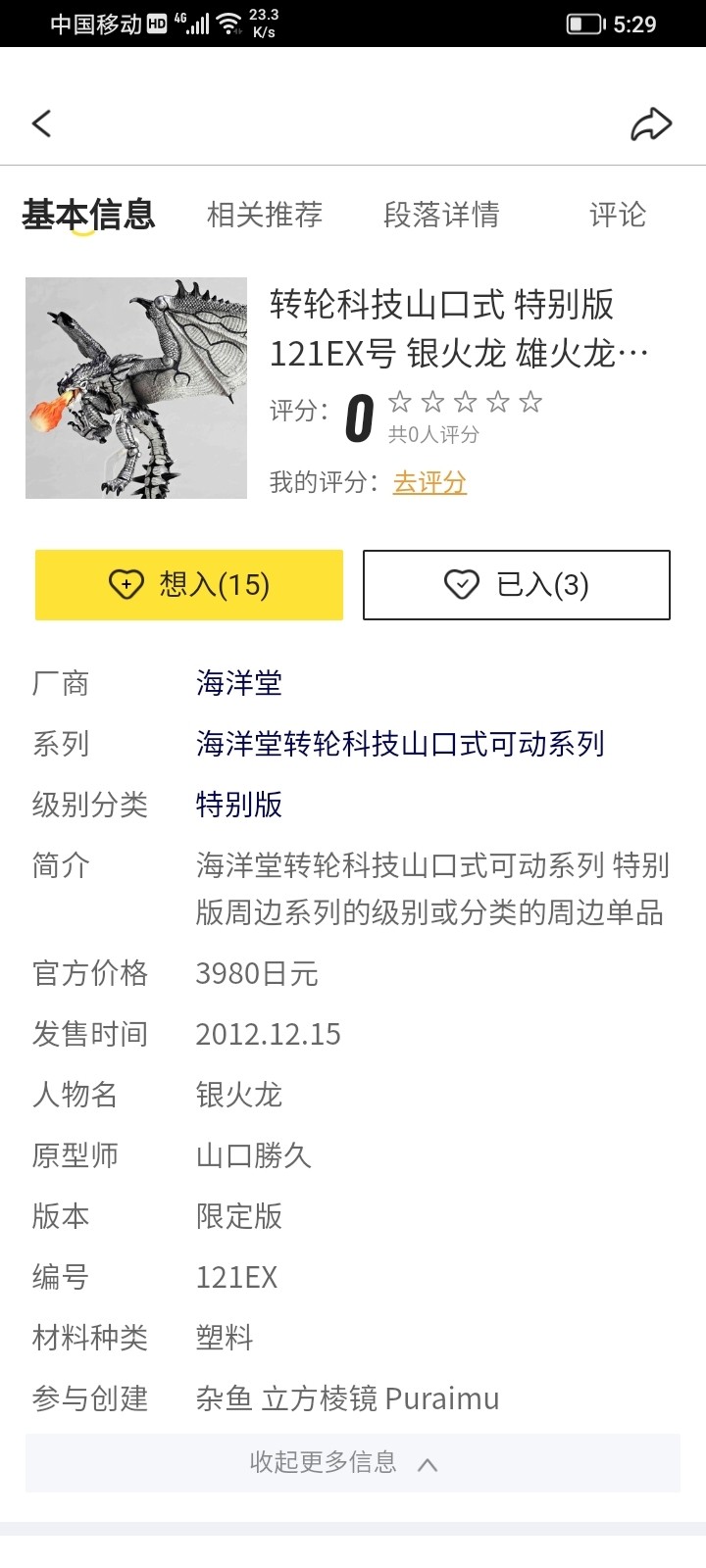
Task: Switch to the 相关推荐 tab
Action: coord(265,215)
